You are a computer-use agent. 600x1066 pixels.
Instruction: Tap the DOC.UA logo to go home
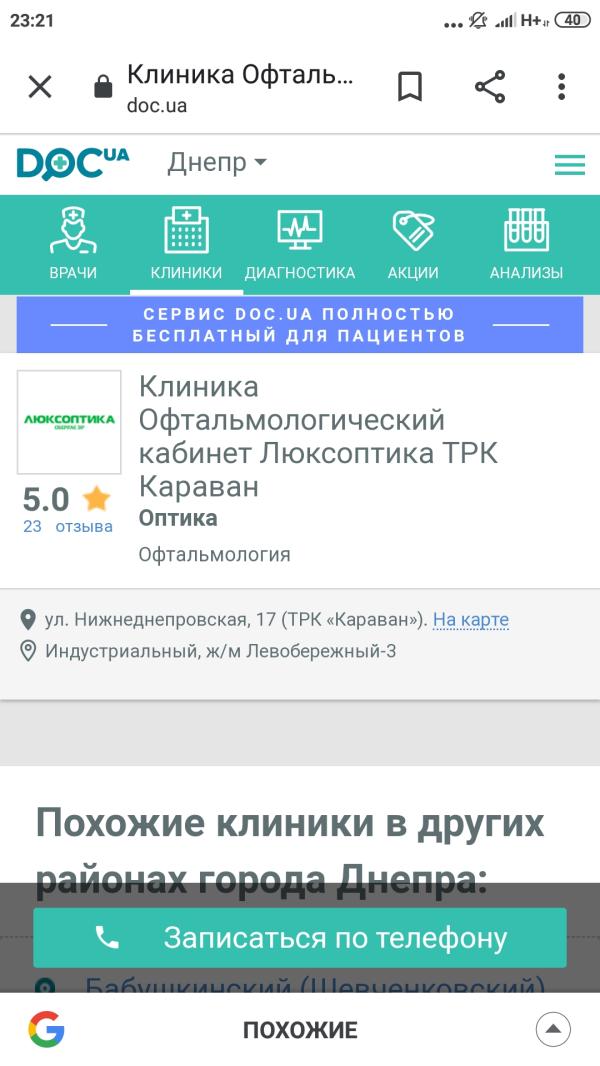[73, 163]
